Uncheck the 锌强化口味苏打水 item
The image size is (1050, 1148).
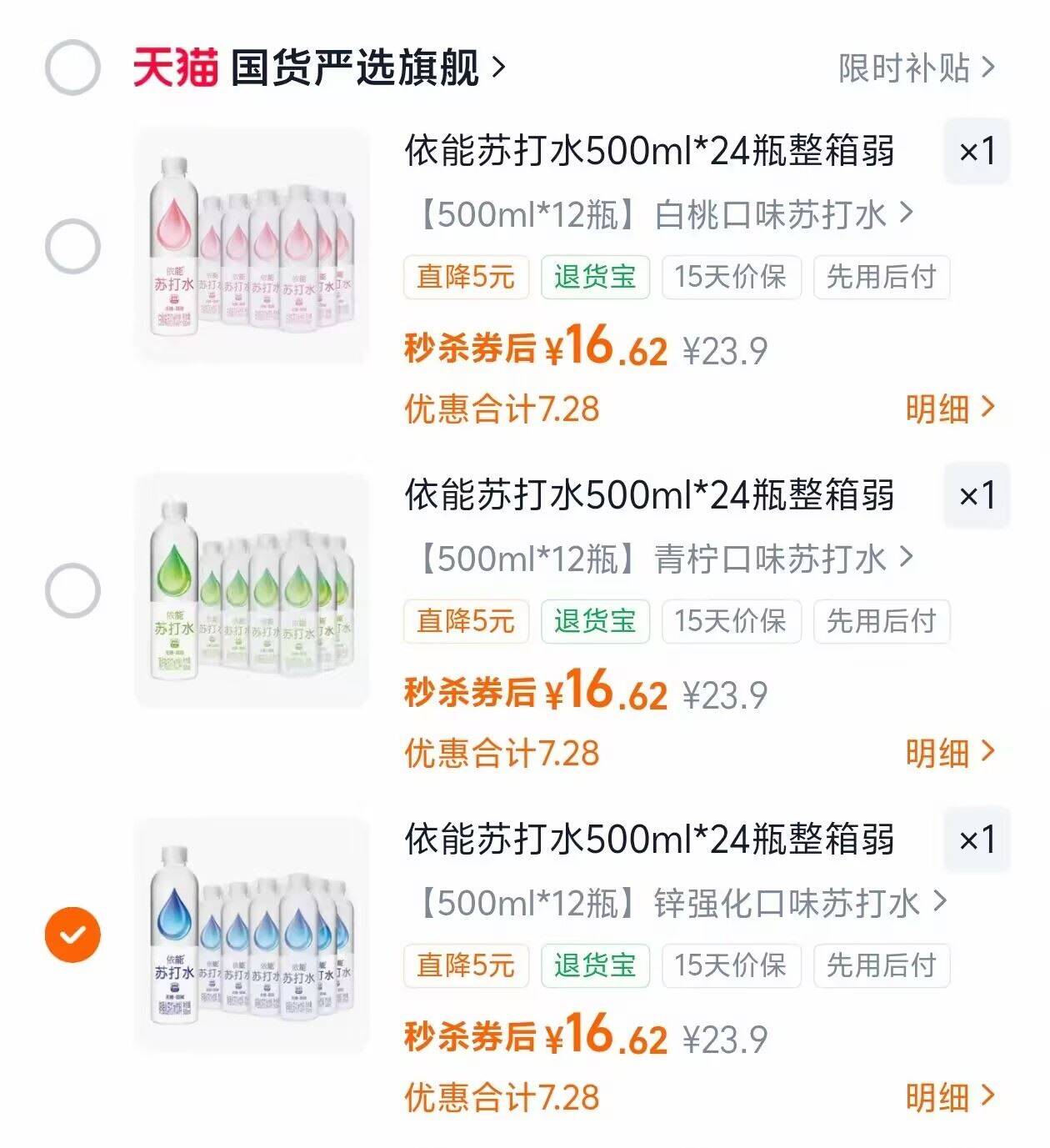tap(72, 935)
